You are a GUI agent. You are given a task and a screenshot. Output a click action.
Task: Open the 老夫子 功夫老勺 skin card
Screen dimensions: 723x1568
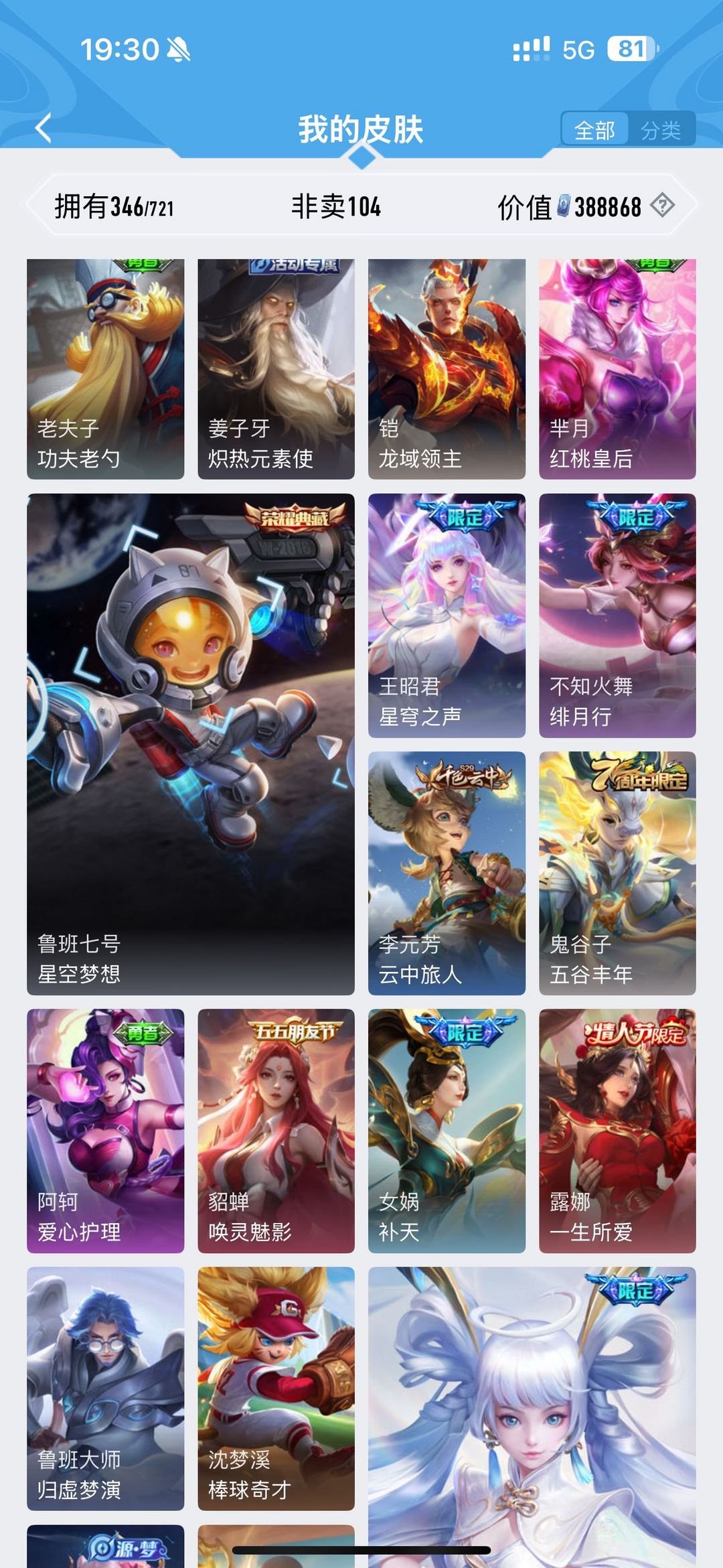105,369
